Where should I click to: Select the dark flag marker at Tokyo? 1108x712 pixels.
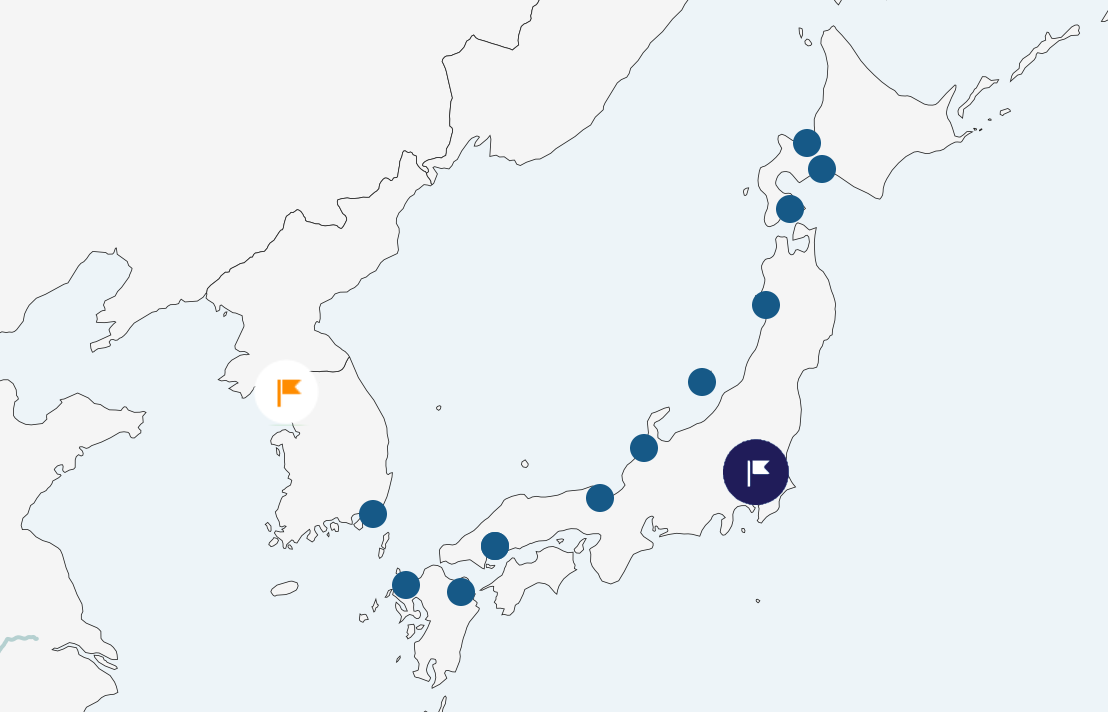coord(756,471)
